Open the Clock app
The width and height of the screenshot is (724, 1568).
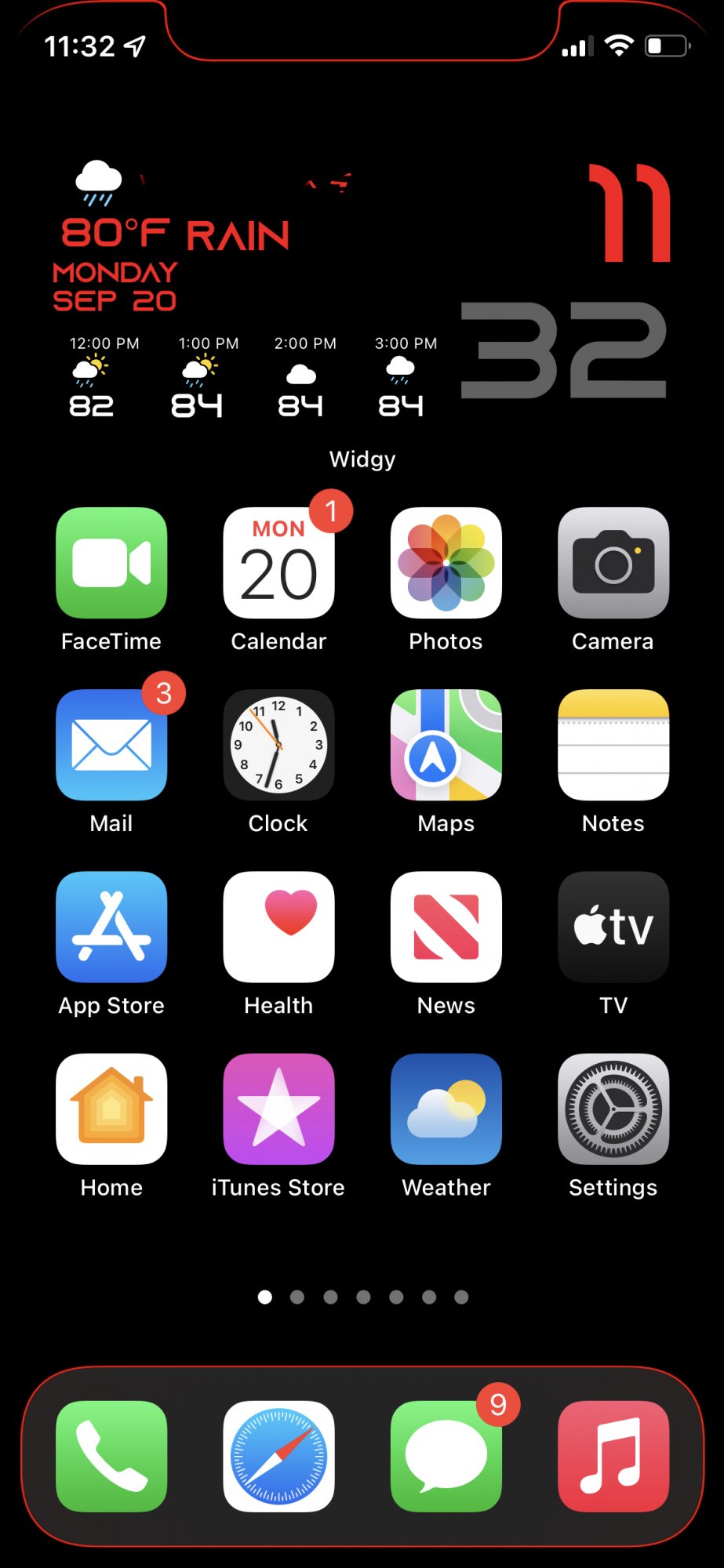point(278,745)
